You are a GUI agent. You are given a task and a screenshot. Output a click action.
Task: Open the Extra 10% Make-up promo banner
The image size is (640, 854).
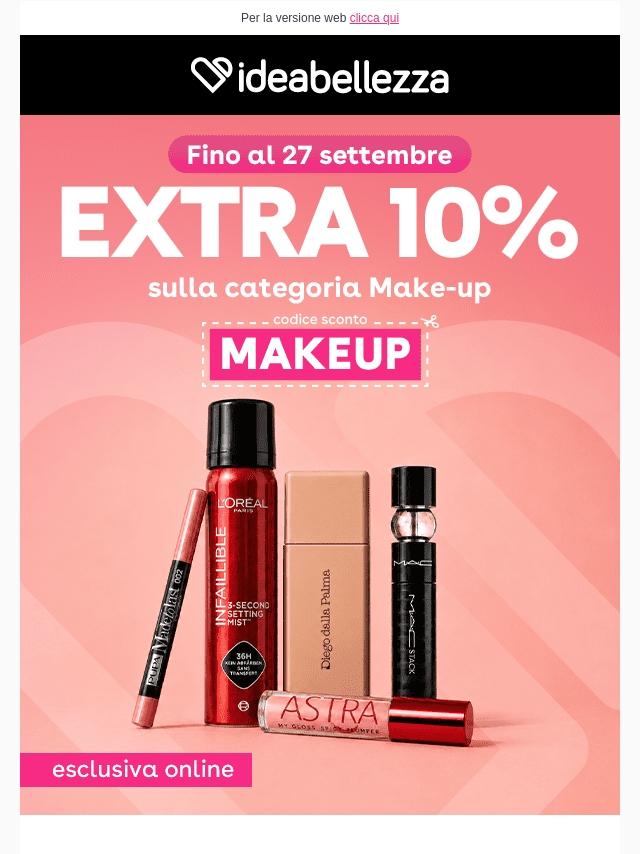pos(320,465)
